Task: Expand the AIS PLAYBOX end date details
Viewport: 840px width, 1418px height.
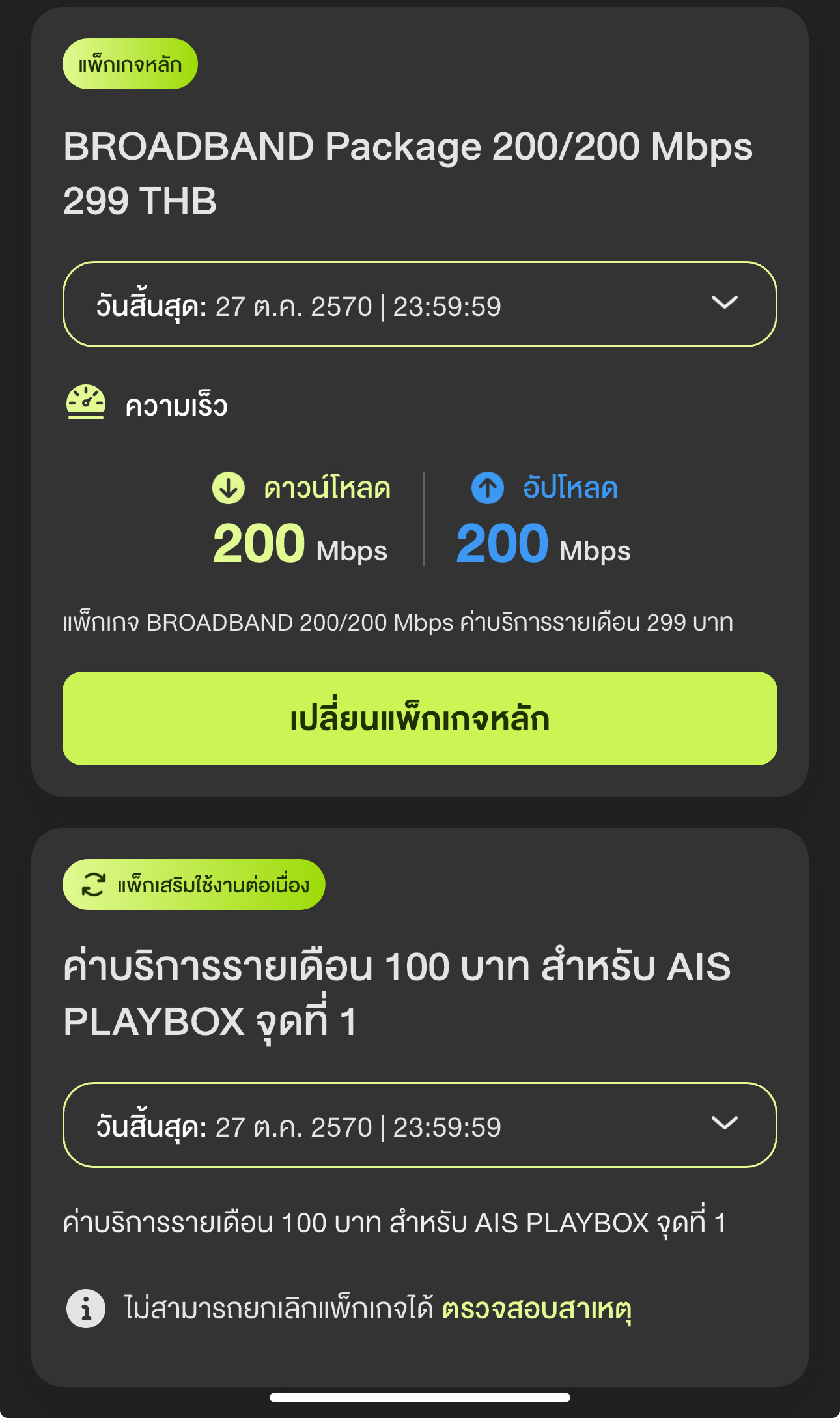Action: (x=419, y=1125)
